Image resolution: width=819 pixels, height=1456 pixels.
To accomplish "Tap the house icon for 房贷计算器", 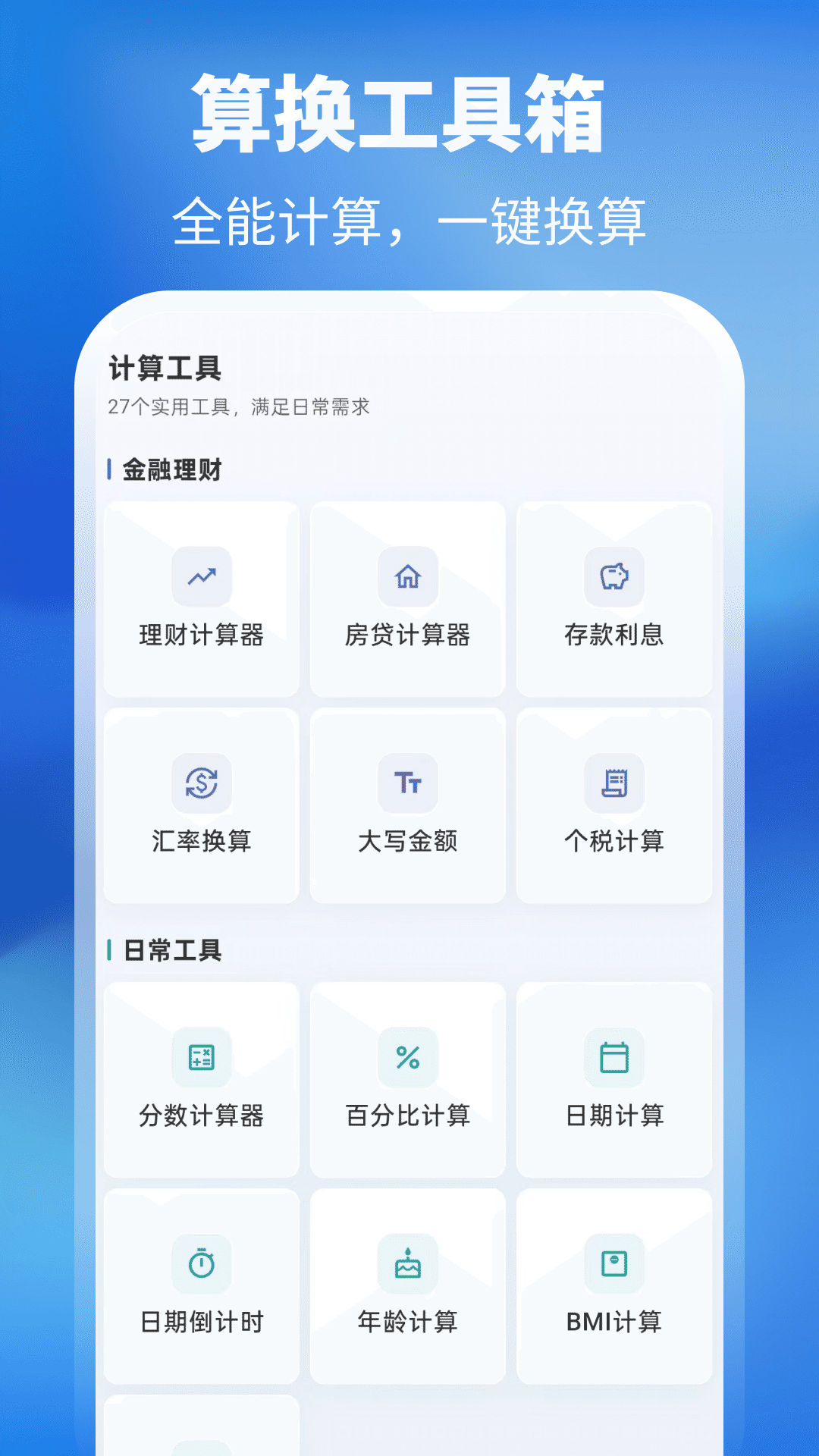I will tap(408, 579).
